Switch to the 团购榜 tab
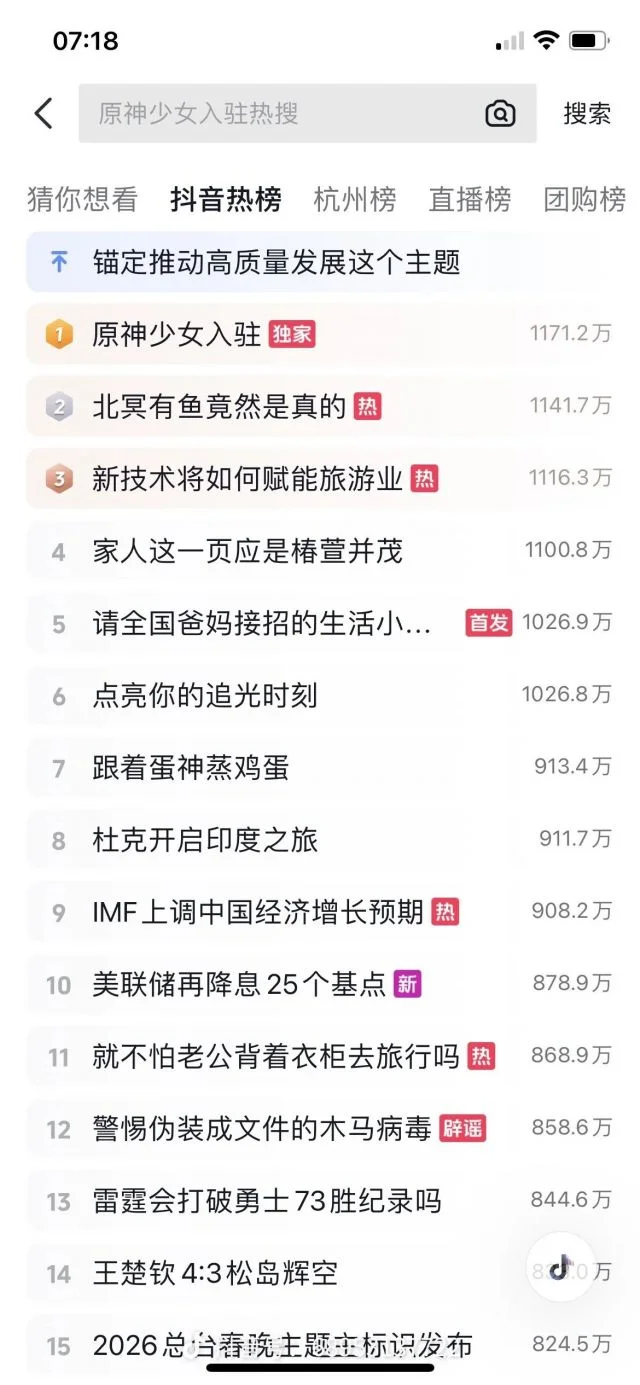Screen dimensions: 640x1385 [585, 199]
